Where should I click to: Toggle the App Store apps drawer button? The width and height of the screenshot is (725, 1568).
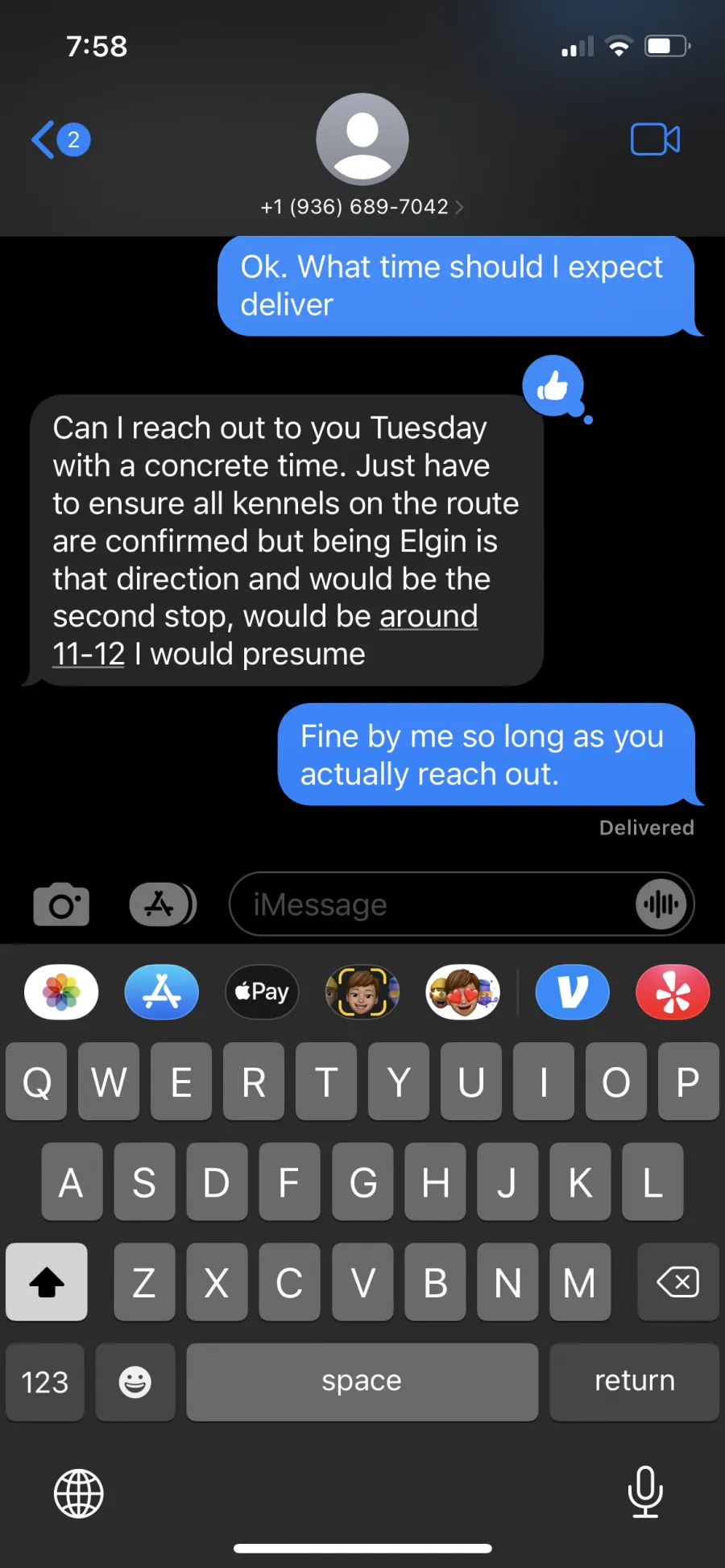click(163, 904)
